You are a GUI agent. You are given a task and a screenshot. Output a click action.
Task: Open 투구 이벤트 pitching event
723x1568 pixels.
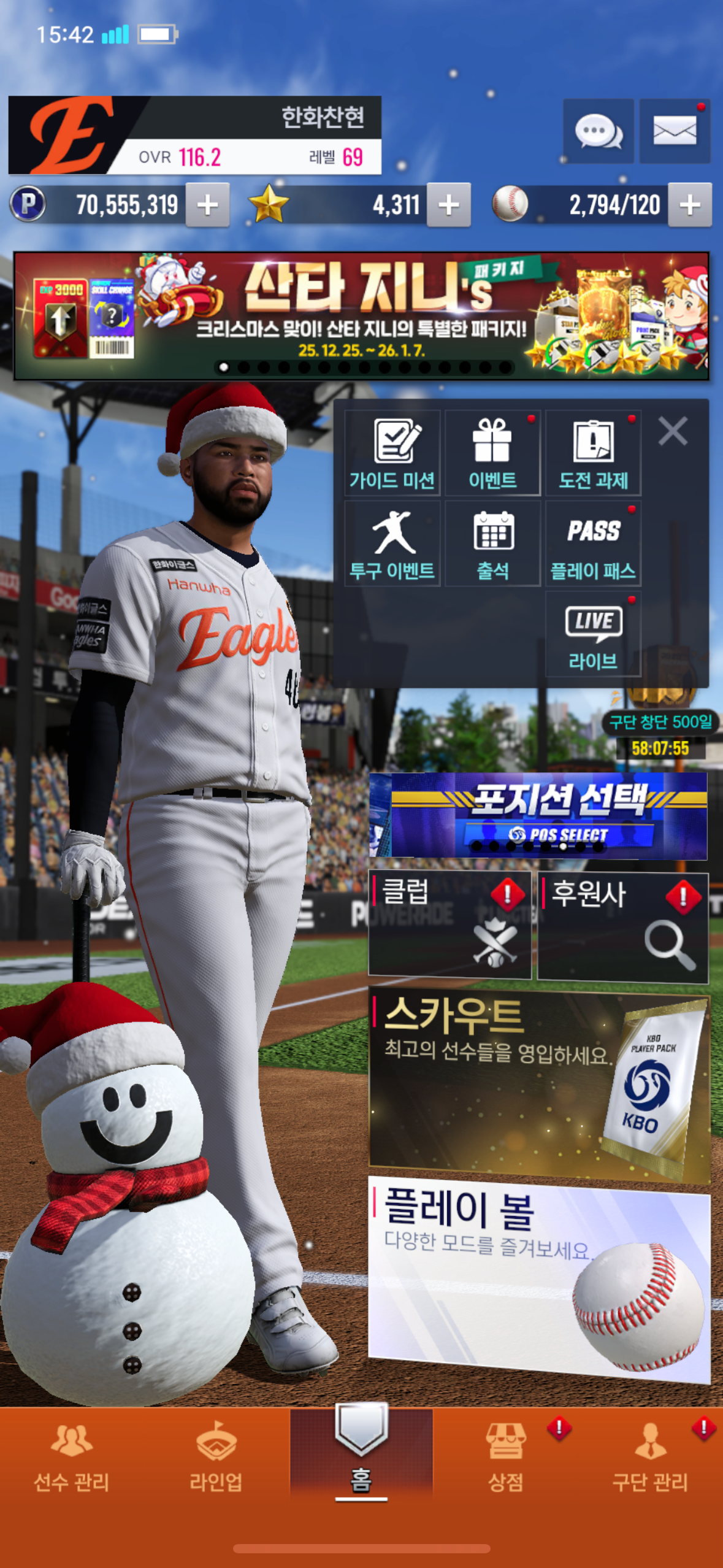pyautogui.click(x=392, y=544)
